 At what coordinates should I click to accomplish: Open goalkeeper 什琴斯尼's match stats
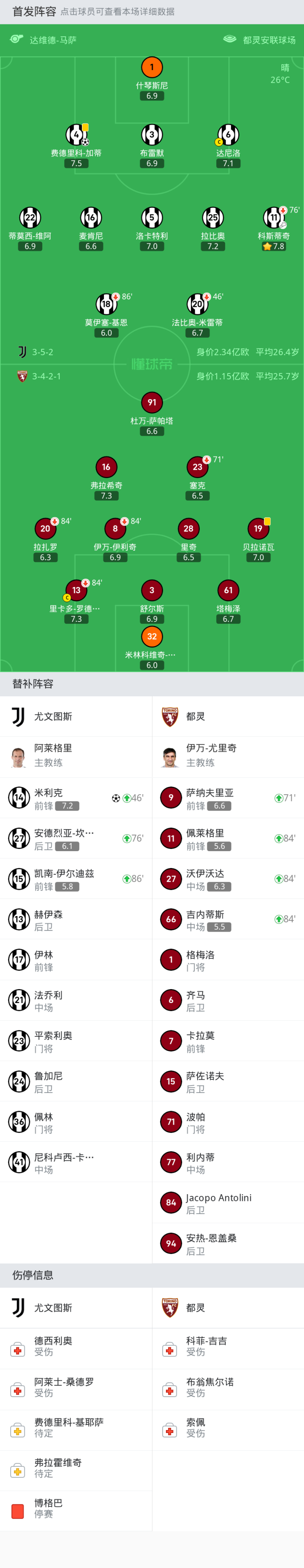(x=152, y=68)
